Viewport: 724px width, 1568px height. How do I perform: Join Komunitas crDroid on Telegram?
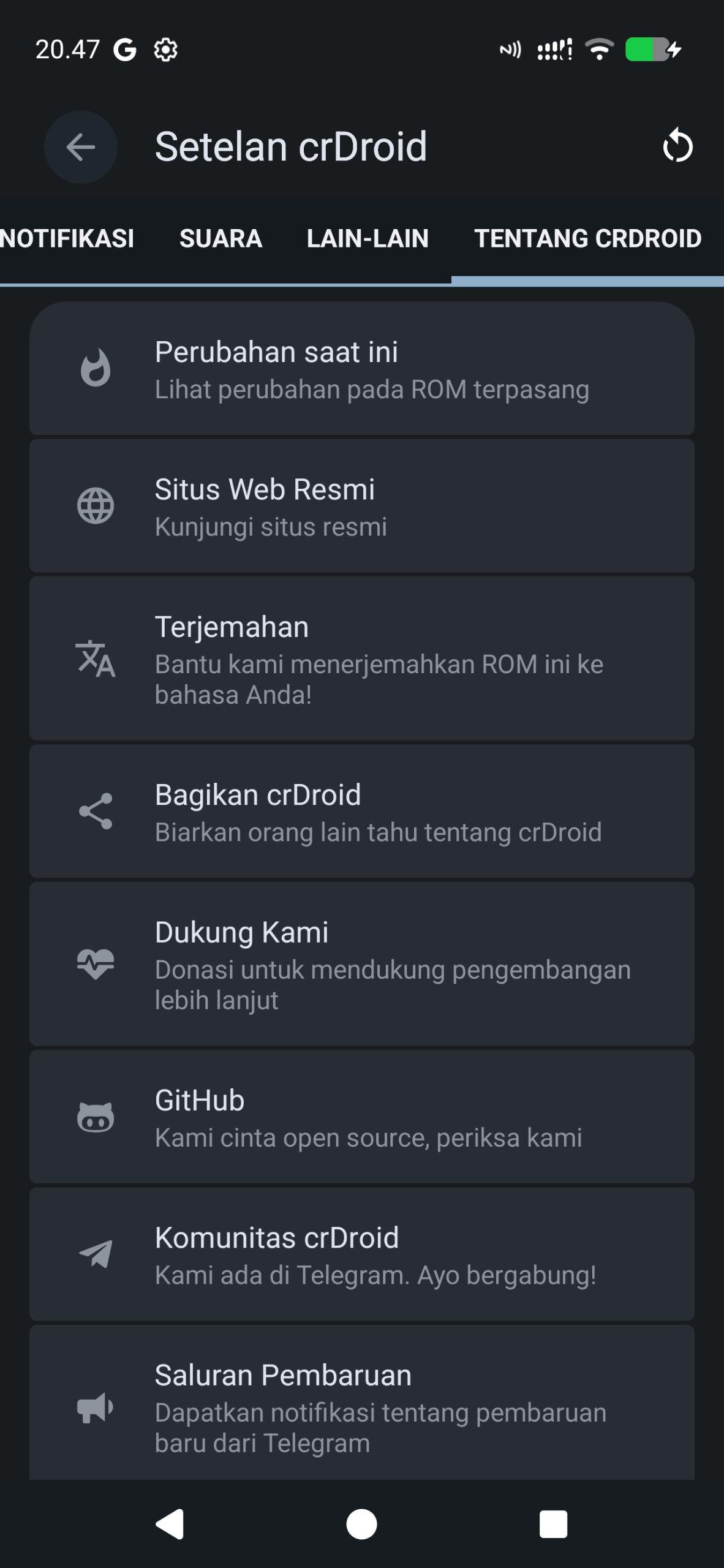(361, 1254)
